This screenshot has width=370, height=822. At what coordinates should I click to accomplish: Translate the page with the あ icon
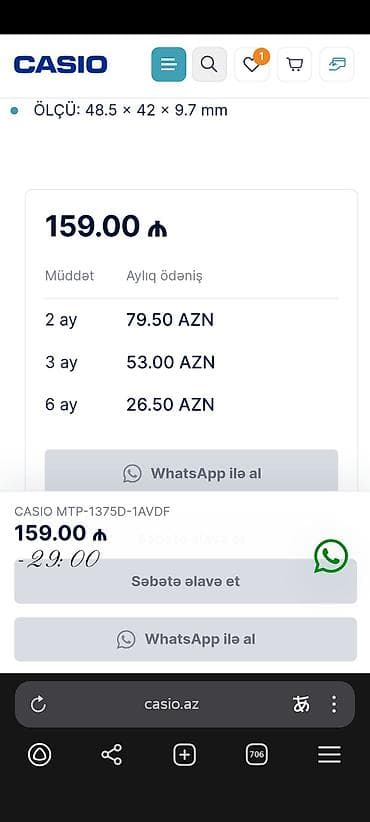(301, 705)
